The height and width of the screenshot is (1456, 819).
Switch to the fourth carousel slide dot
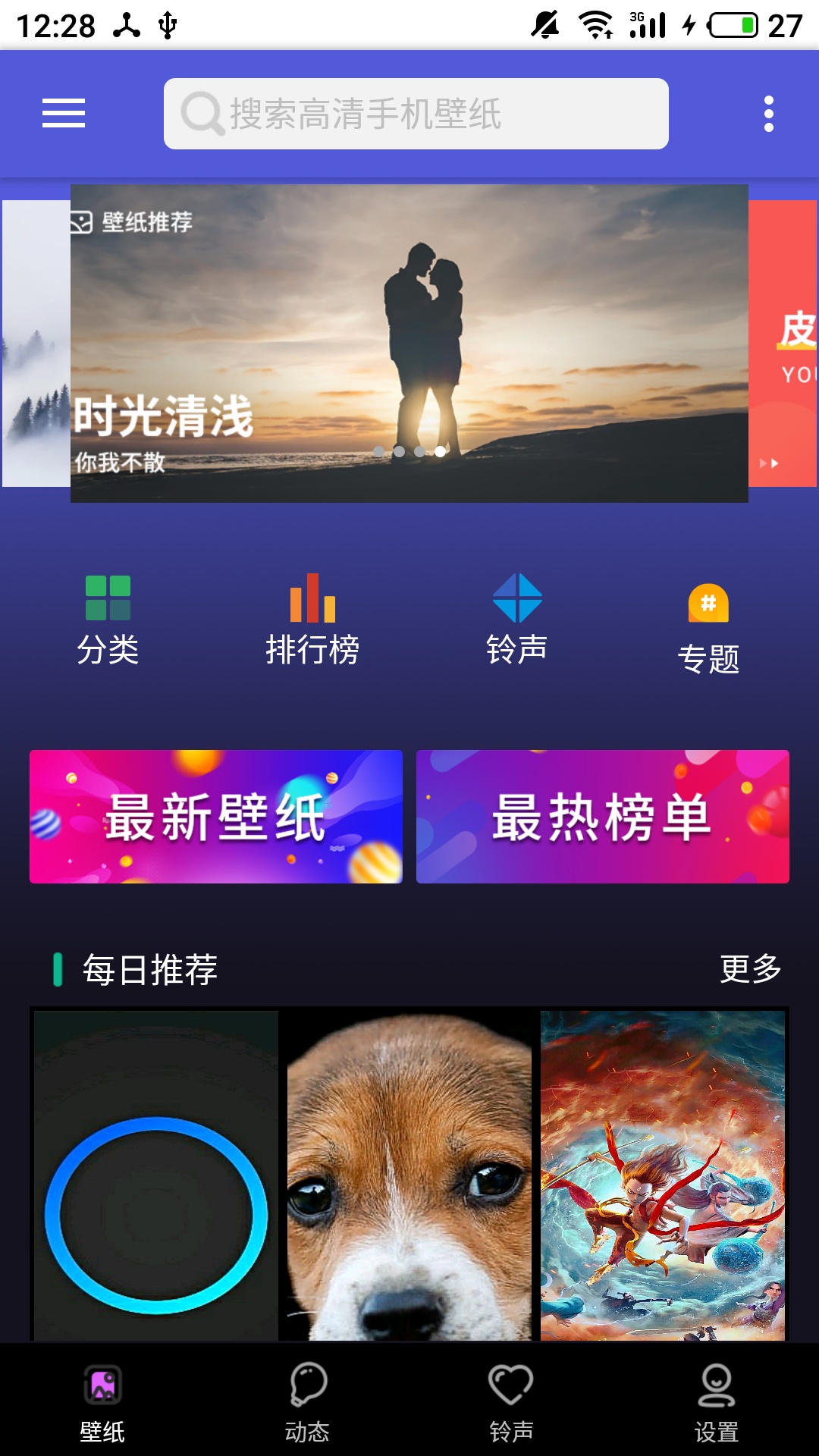click(x=438, y=450)
